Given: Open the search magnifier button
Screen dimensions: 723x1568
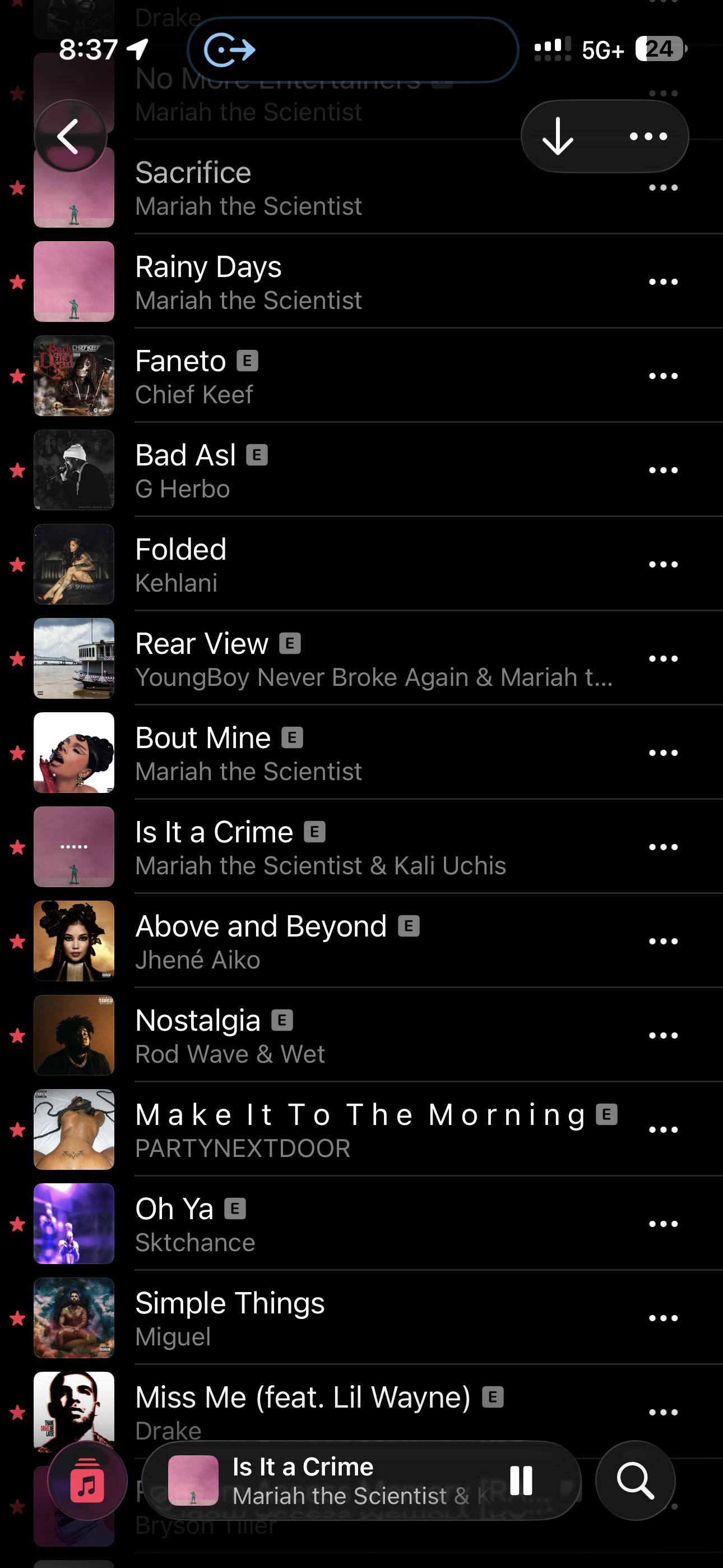Looking at the screenshot, I should click(636, 1481).
